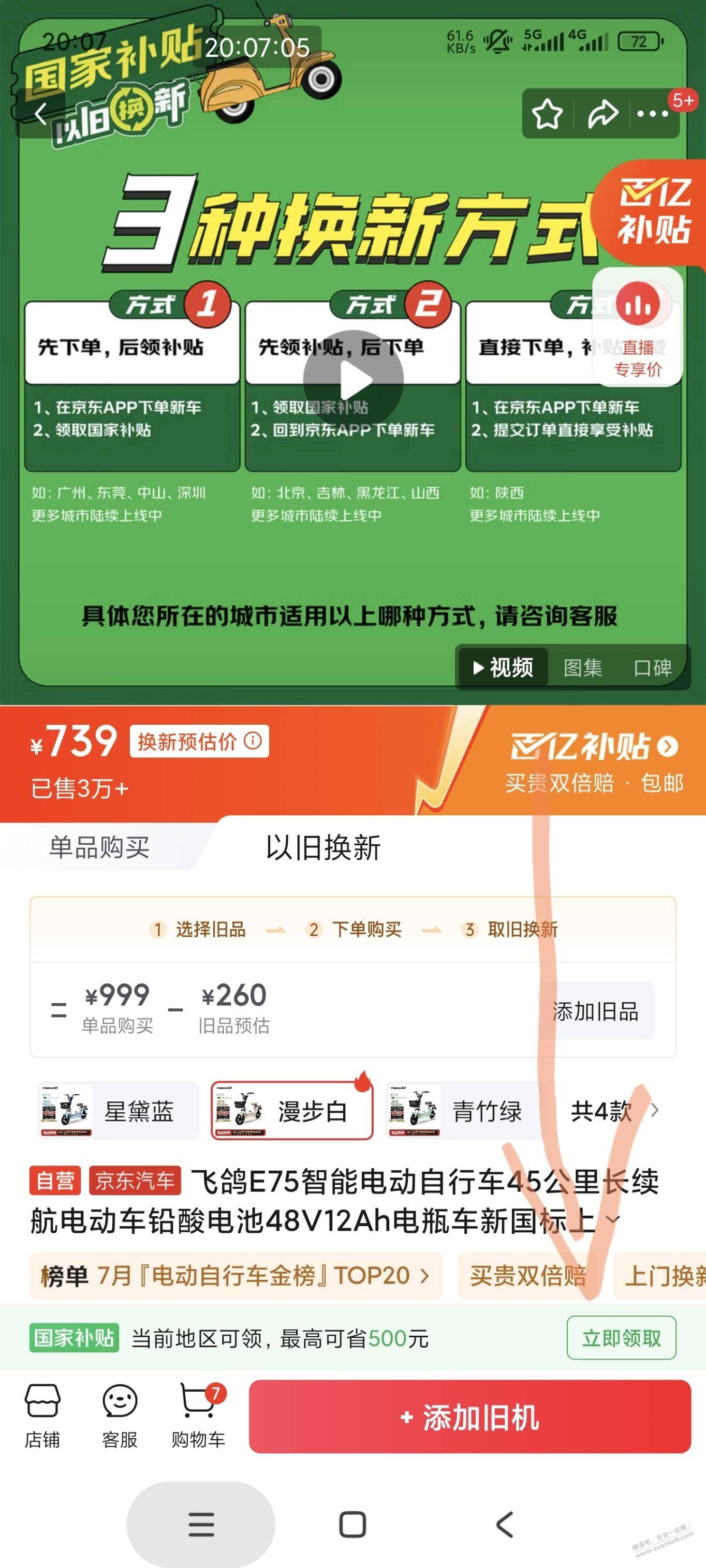Play the product video

click(354, 380)
